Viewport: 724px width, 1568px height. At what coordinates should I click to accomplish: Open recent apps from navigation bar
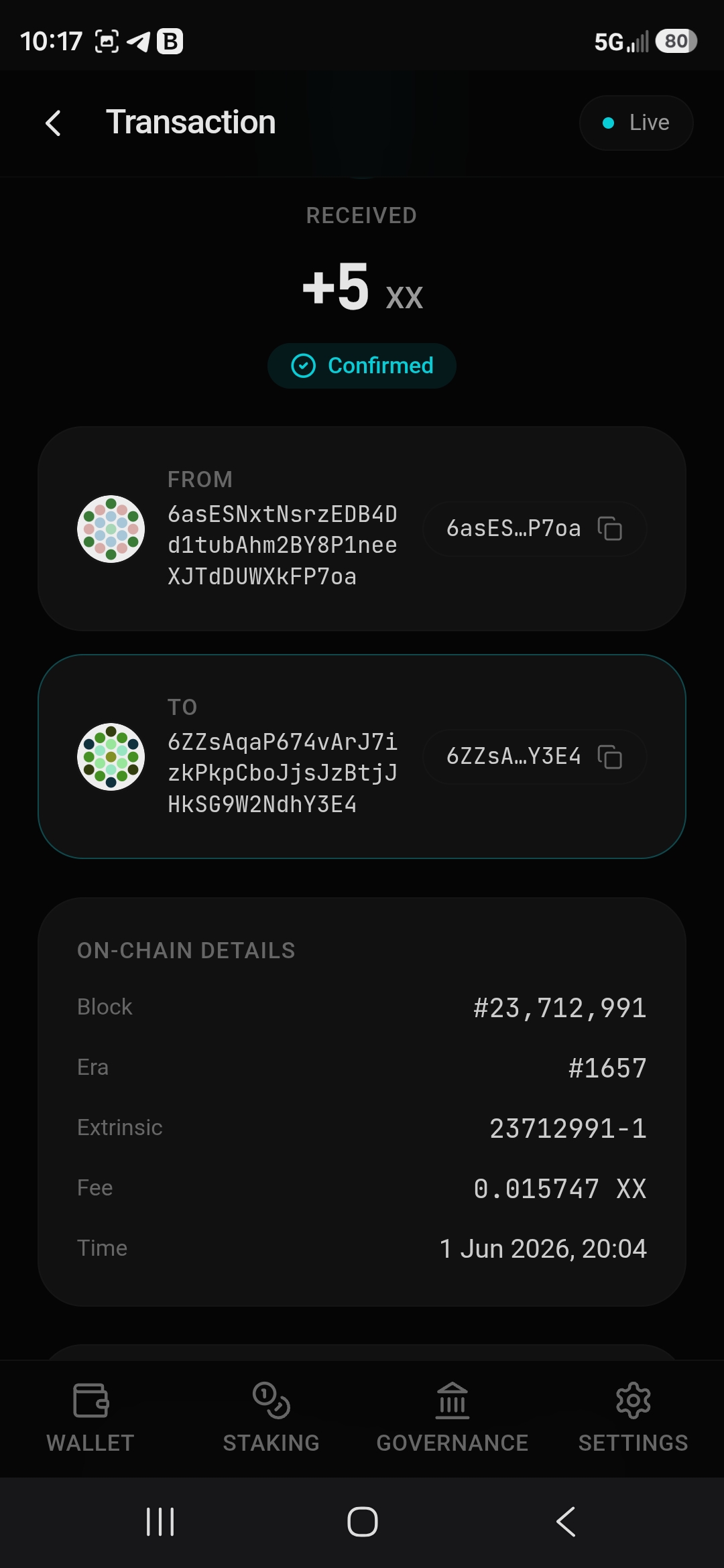(160, 1522)
